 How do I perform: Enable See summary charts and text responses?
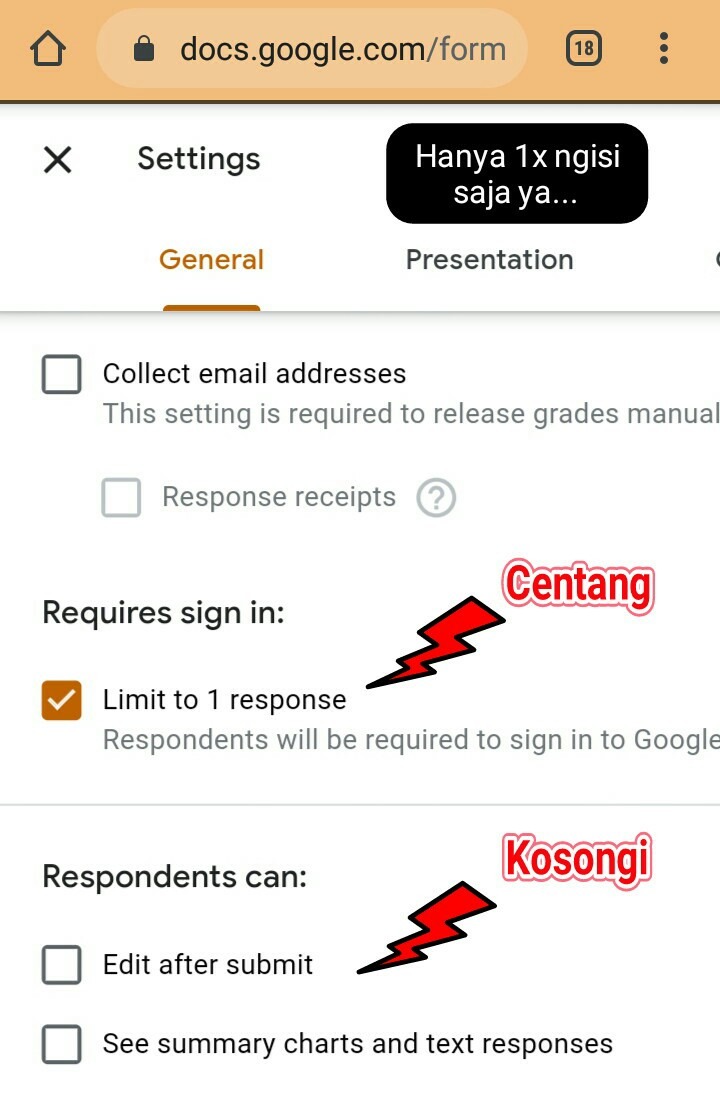point(62,1045)
